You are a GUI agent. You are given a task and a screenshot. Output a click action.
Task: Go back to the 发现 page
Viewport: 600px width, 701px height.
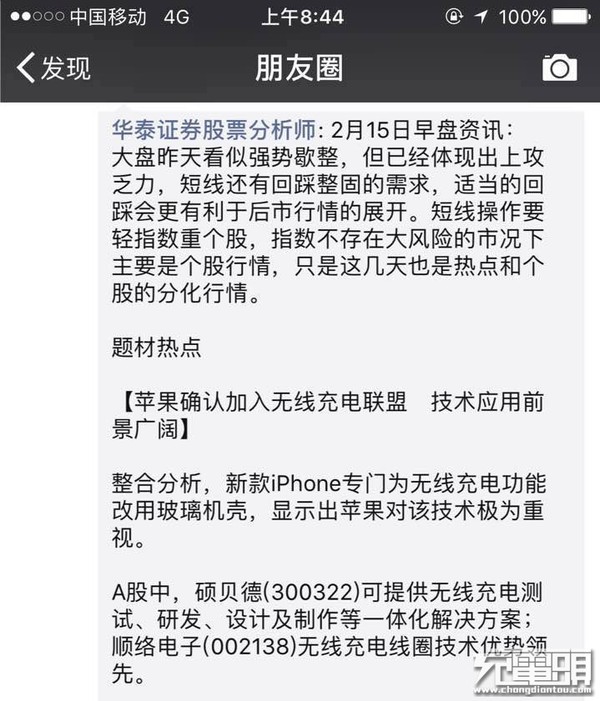click(x=53, y=68)
